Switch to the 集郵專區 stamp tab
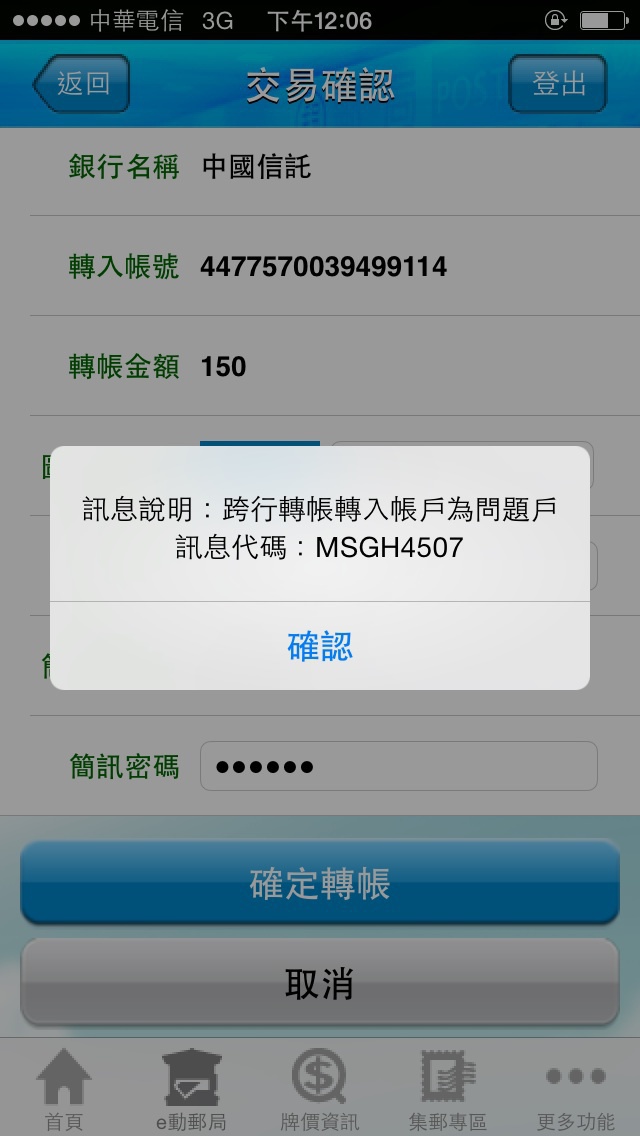The image size is (640, 1136). [x=448, y=1088]
